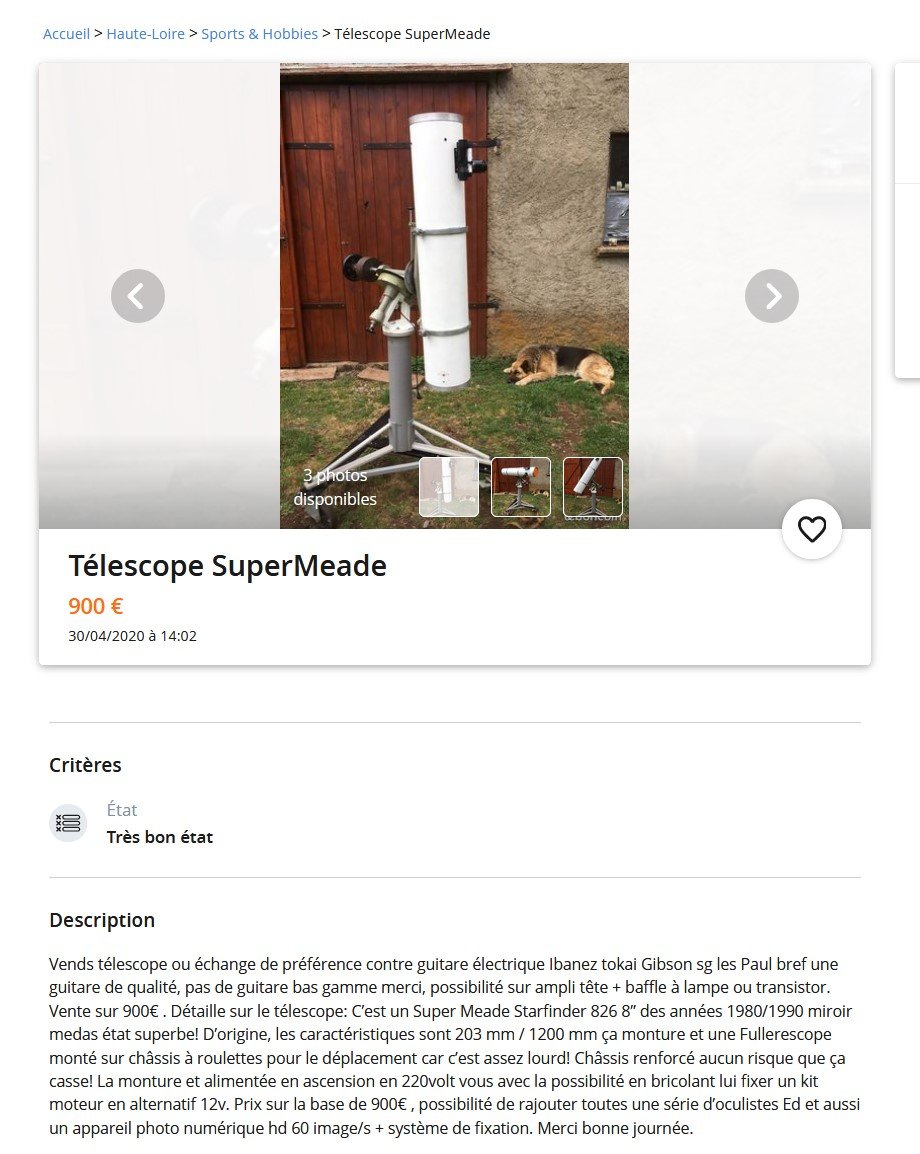Save this listing with the heart icon

coord(812,529)
